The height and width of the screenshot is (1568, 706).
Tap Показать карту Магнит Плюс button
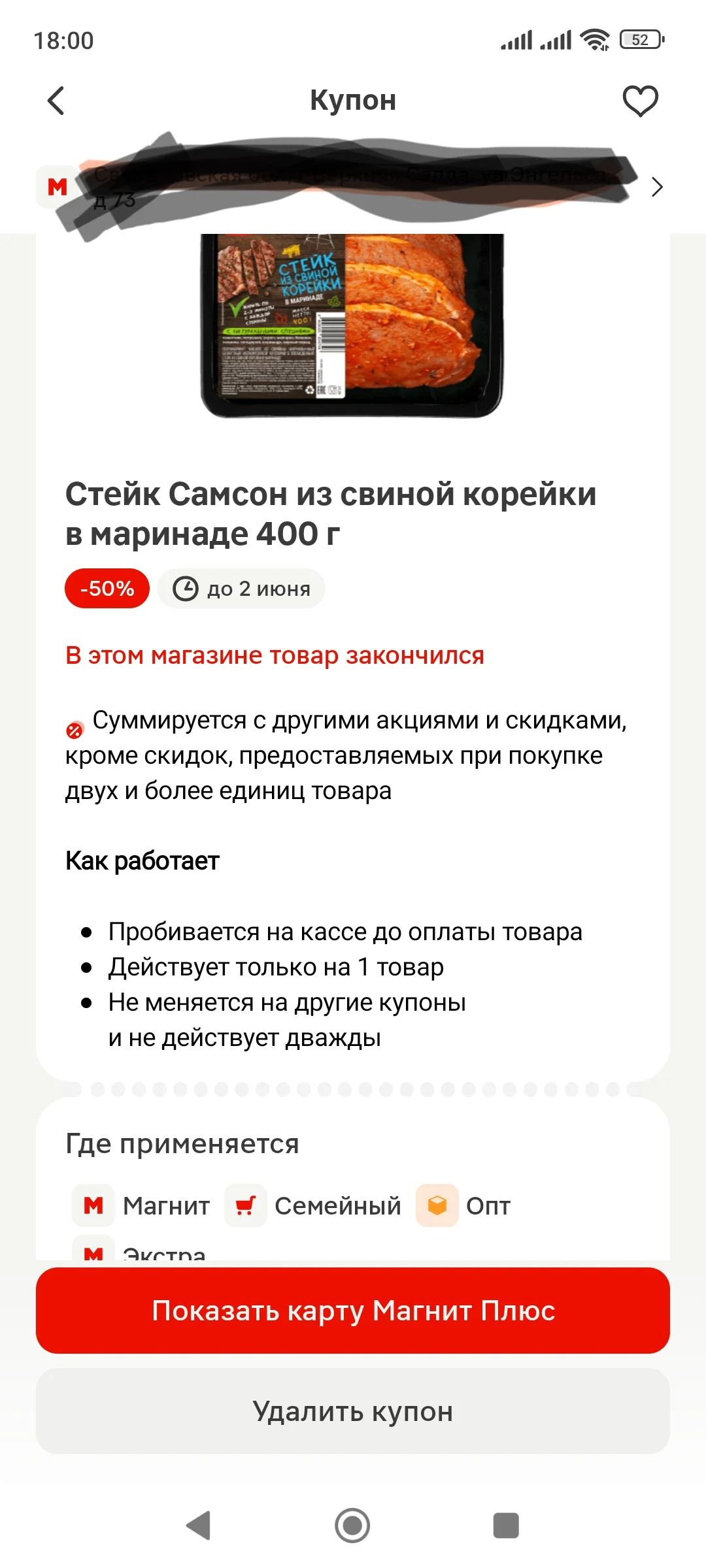click(353, 1310)
